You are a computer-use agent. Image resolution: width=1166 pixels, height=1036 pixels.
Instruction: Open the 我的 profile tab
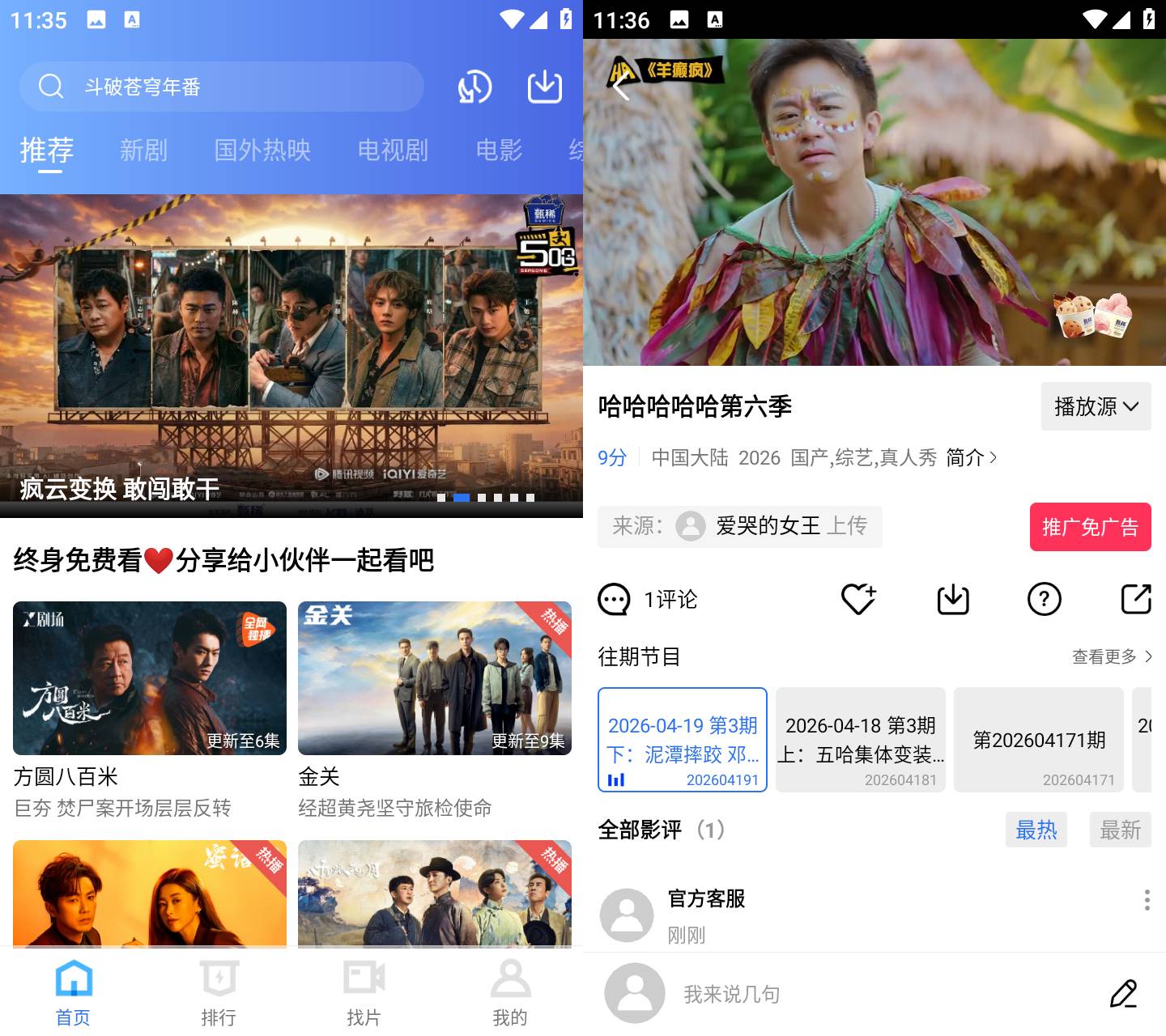pos(510,991)
